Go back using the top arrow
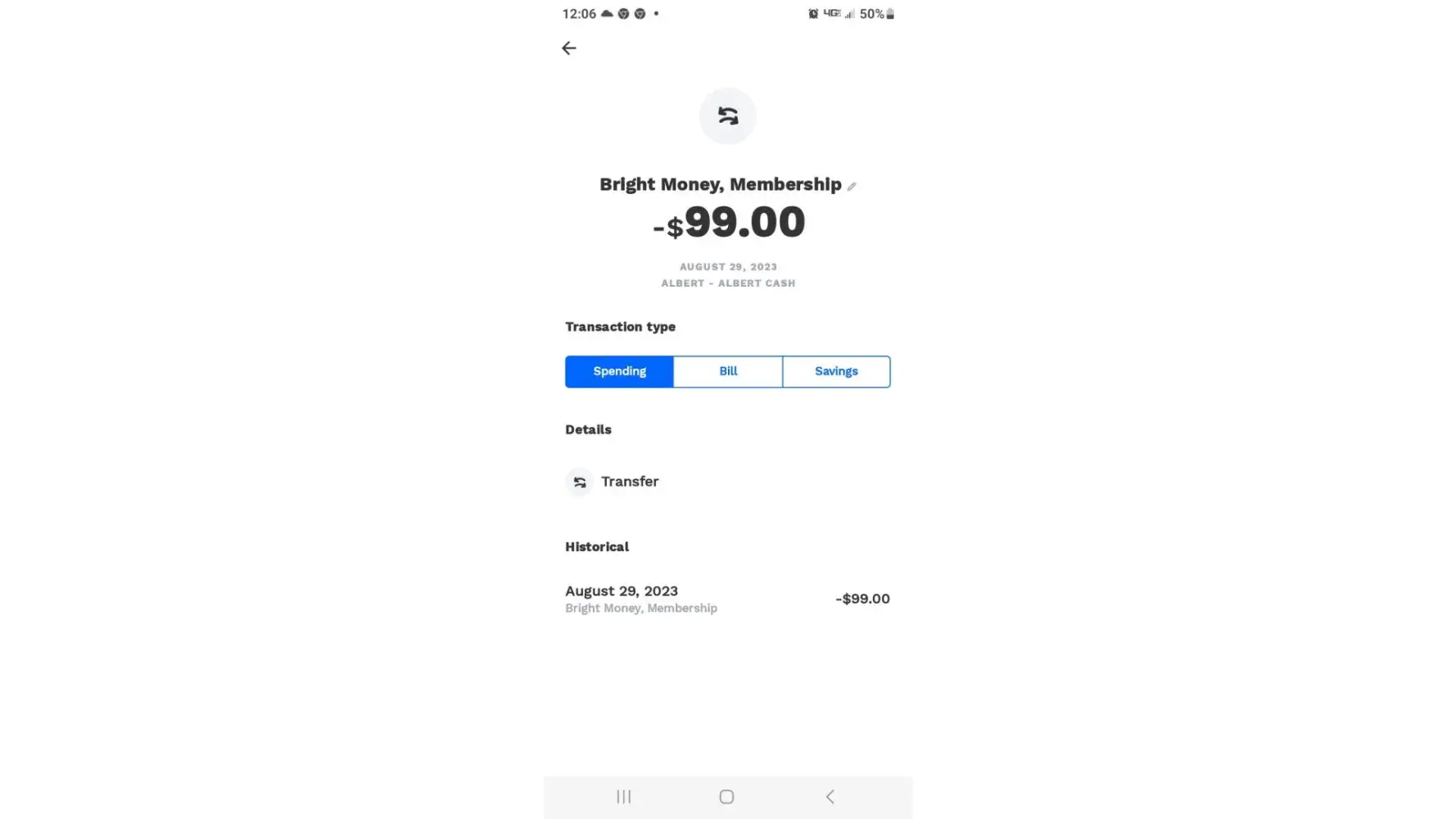This screenshot has width=1456, height=819. (569, 48)
